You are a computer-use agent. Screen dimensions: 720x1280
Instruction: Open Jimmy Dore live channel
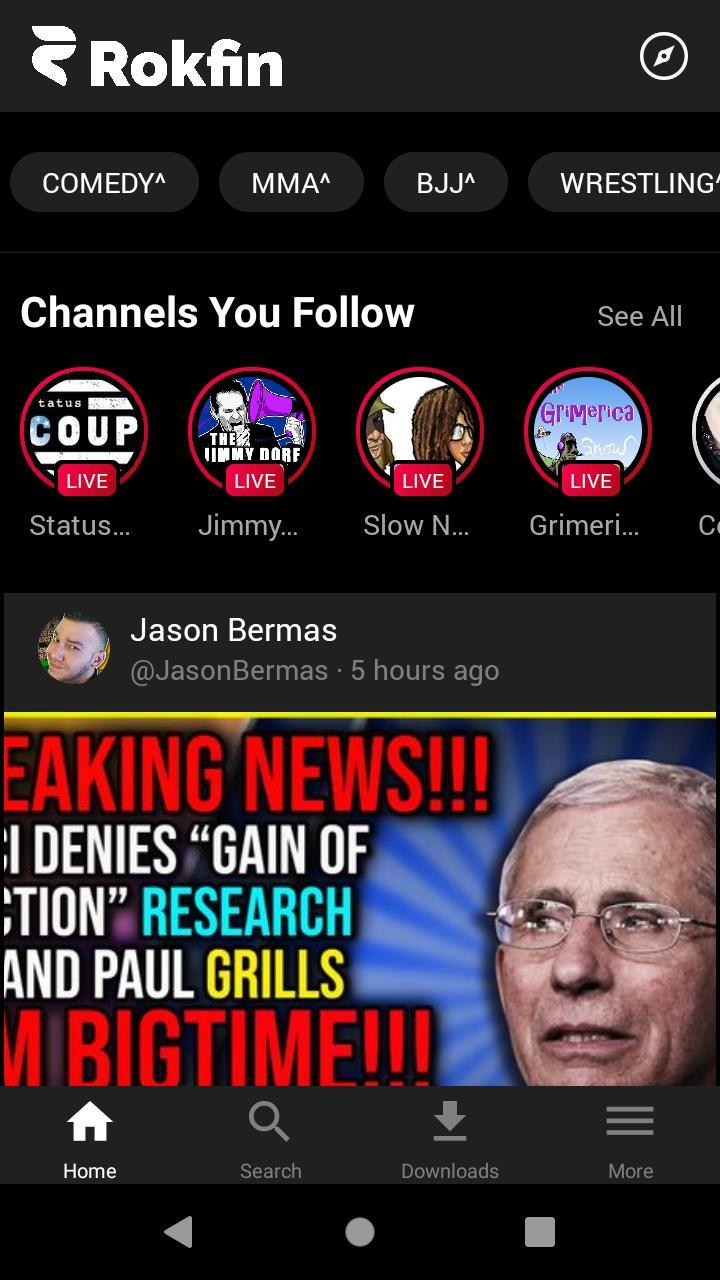[252, 432]
